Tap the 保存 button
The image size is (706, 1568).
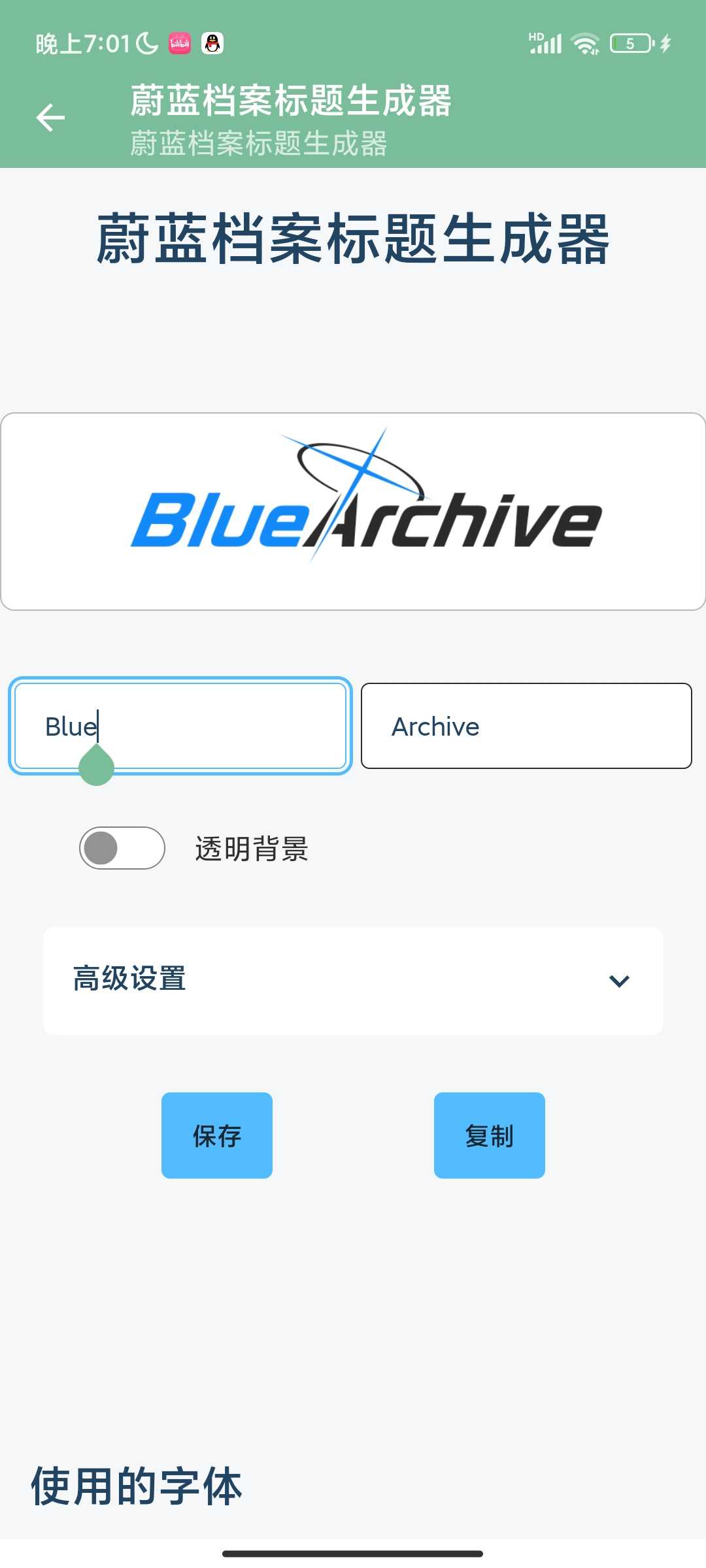click(217, 1135)
